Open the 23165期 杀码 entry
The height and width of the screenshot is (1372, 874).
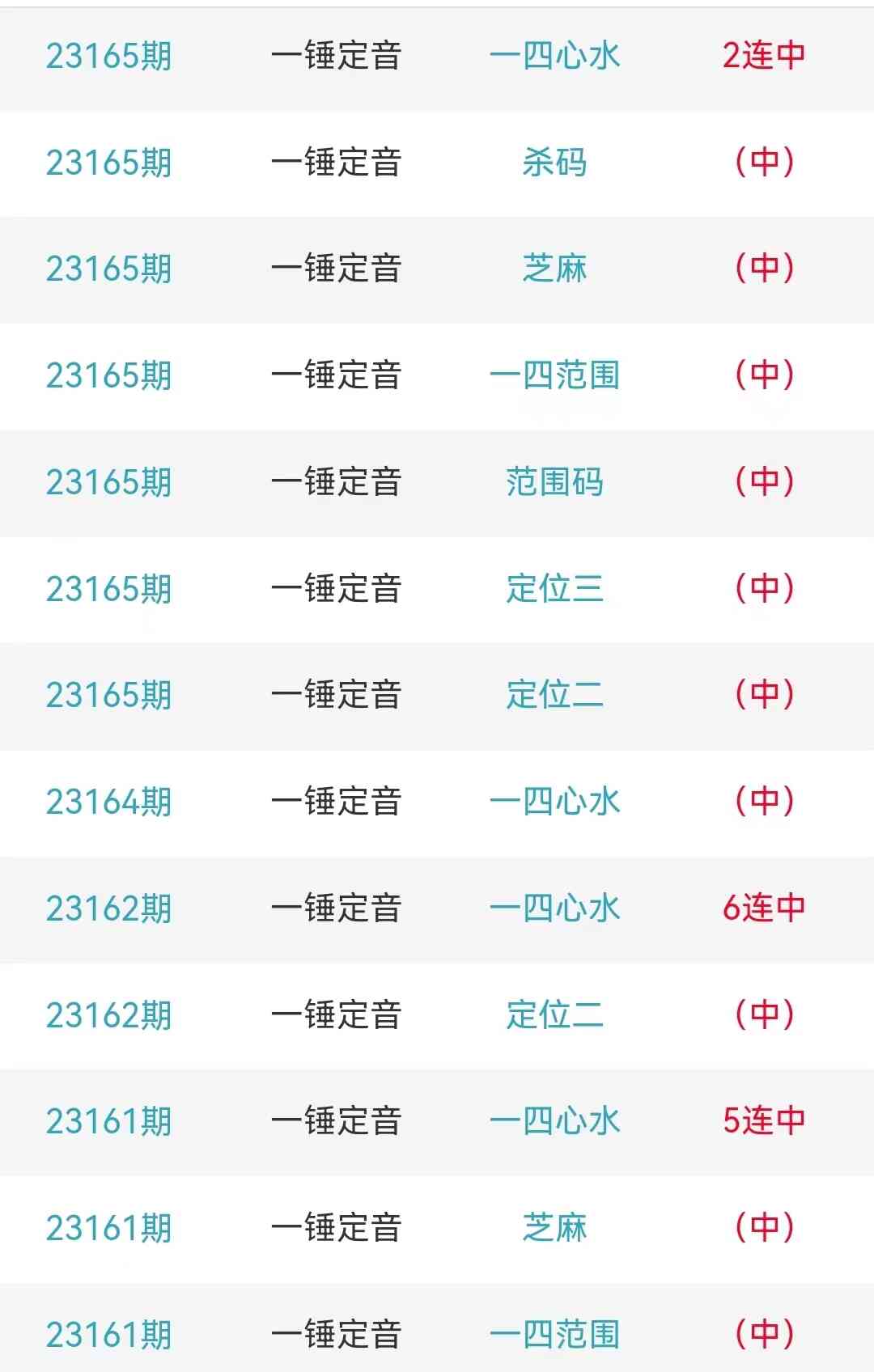(x=554, y=163)
